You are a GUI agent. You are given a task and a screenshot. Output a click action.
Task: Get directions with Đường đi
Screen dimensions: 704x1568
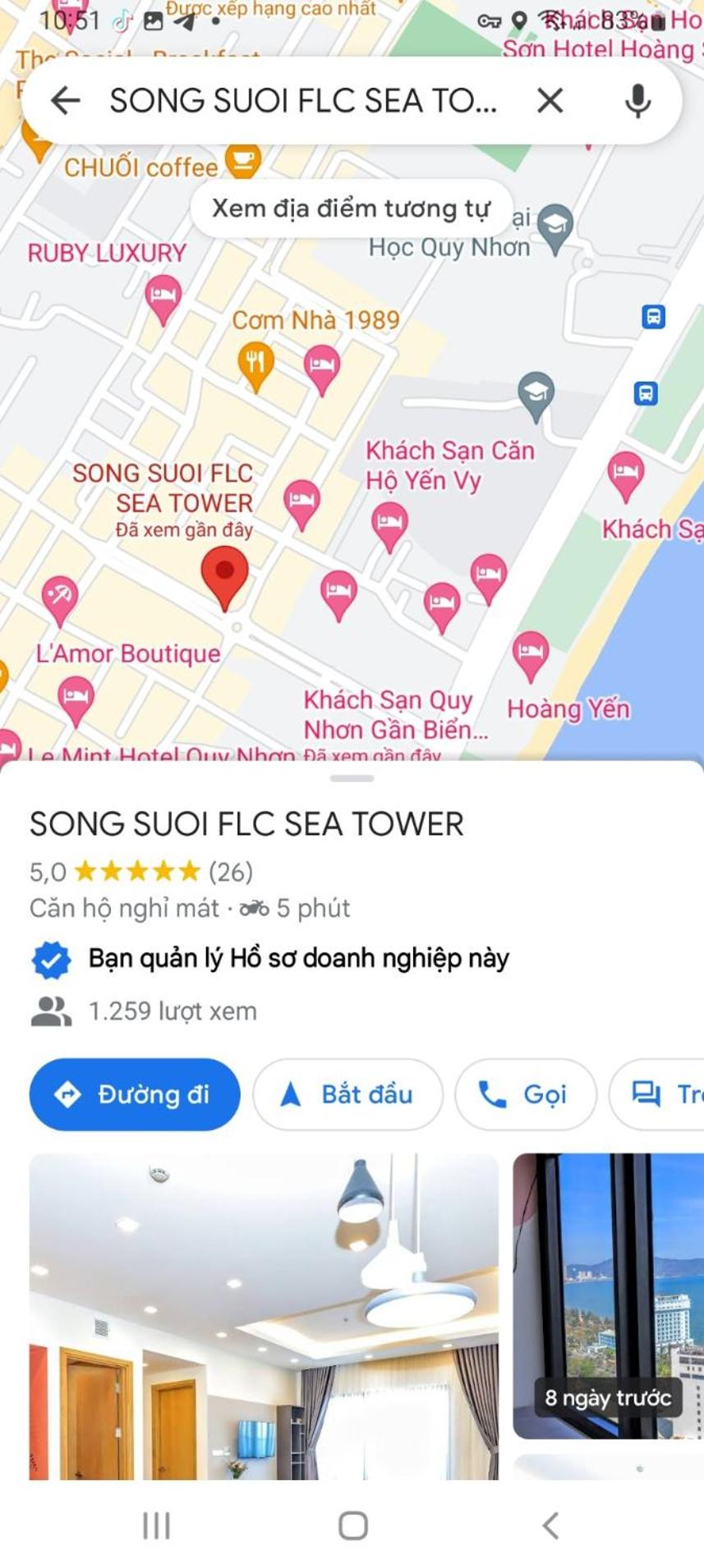(x=135, y=1094)
